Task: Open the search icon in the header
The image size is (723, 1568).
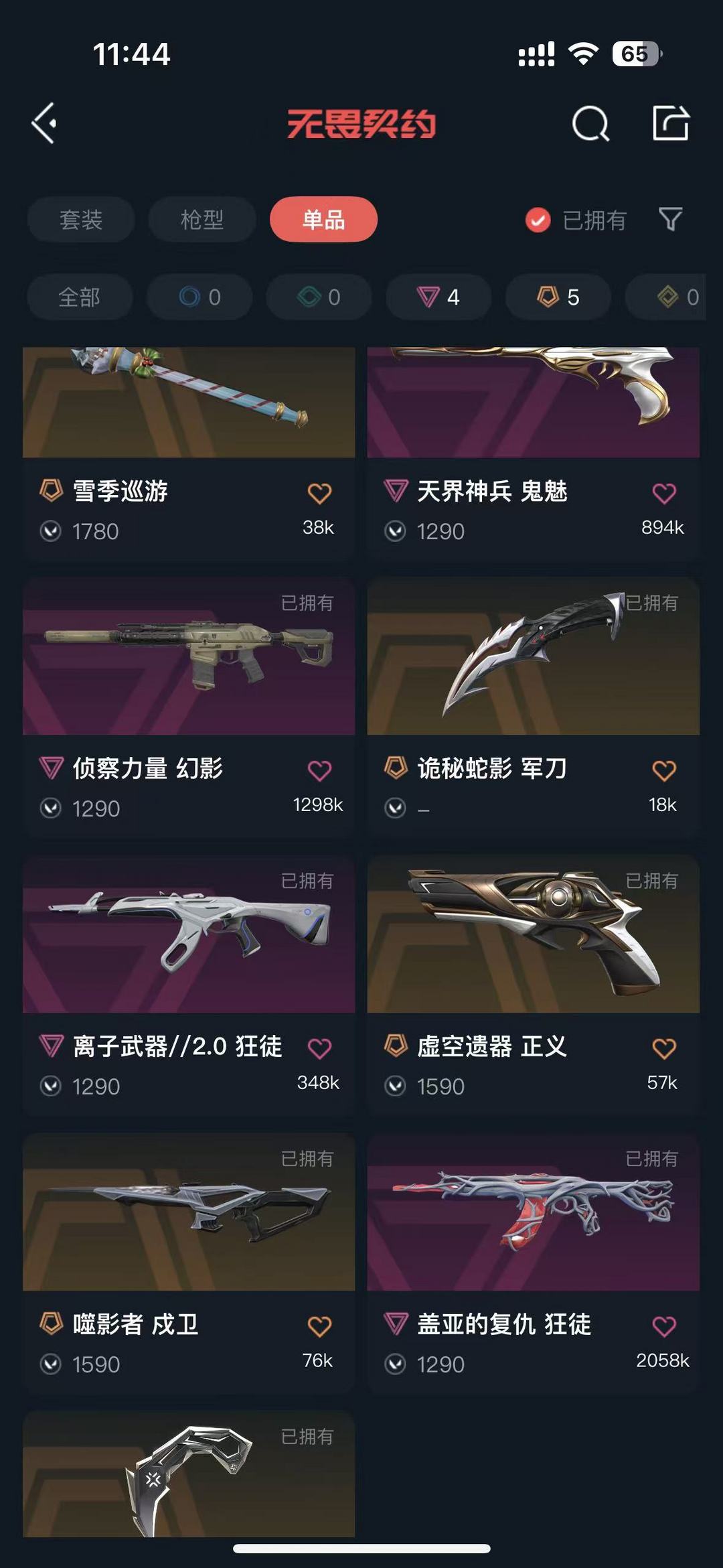Action: 590,123
